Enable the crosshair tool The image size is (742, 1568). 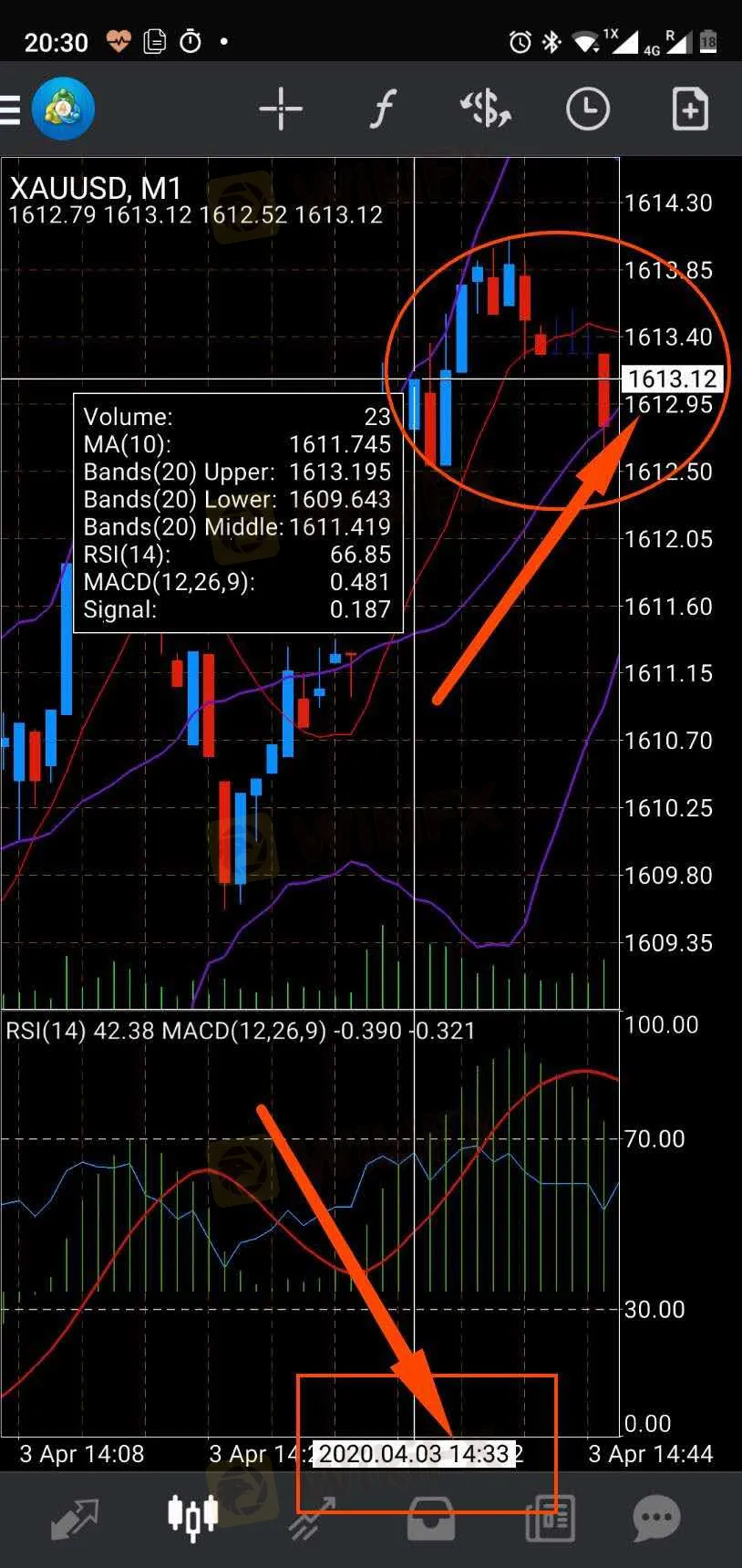tap(281, 109)
